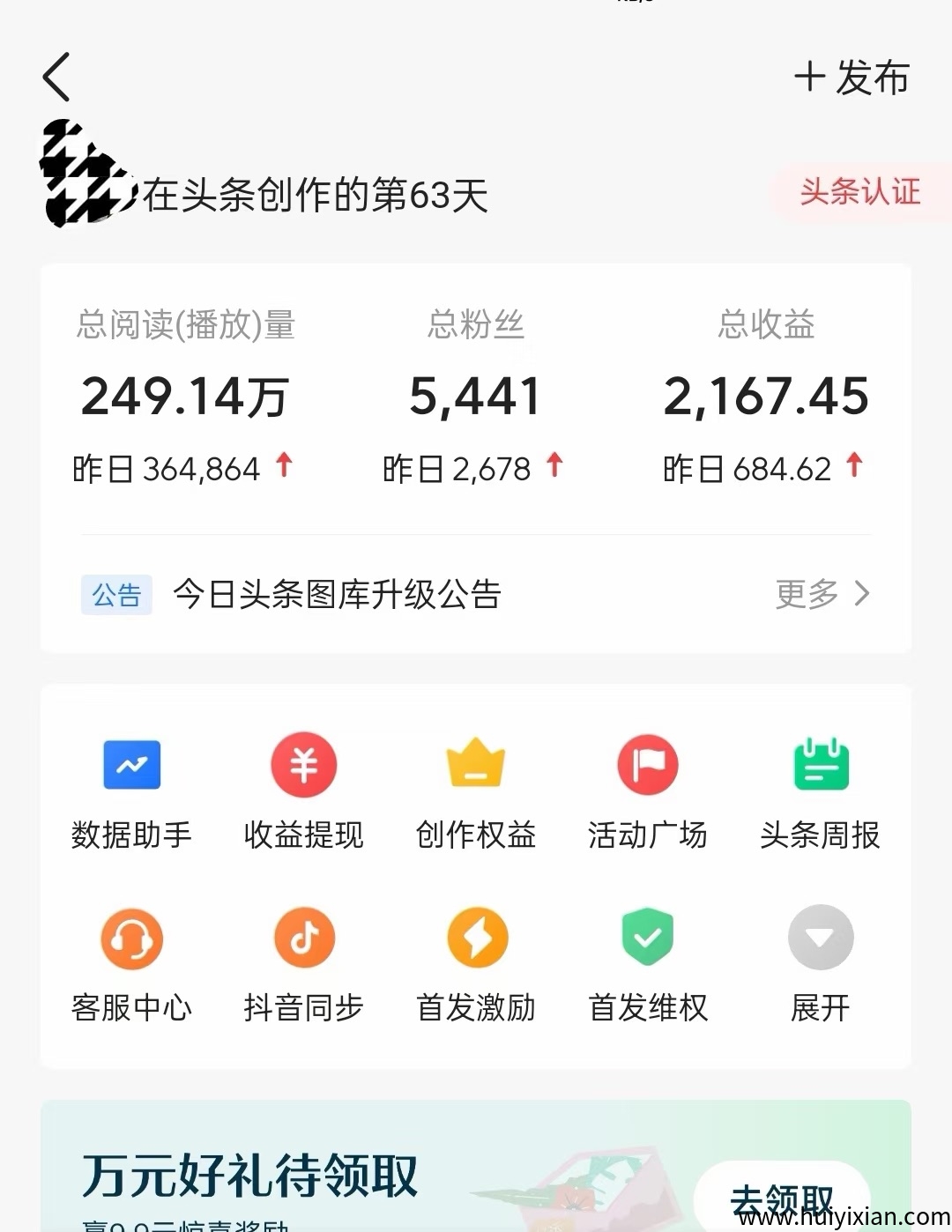
Task: Tap the 发布 publish button
Action: click(852, 78)
